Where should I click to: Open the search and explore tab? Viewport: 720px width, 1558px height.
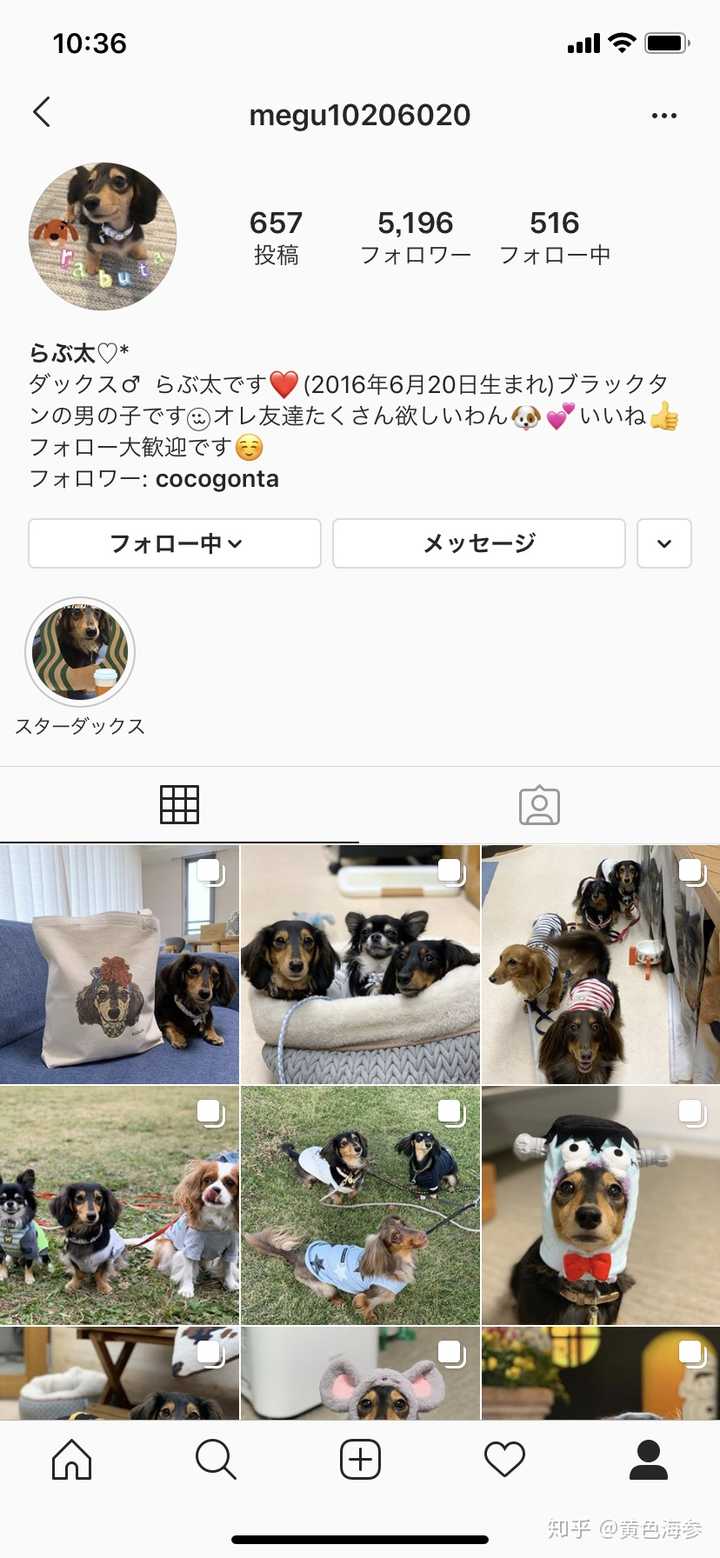216,1460
